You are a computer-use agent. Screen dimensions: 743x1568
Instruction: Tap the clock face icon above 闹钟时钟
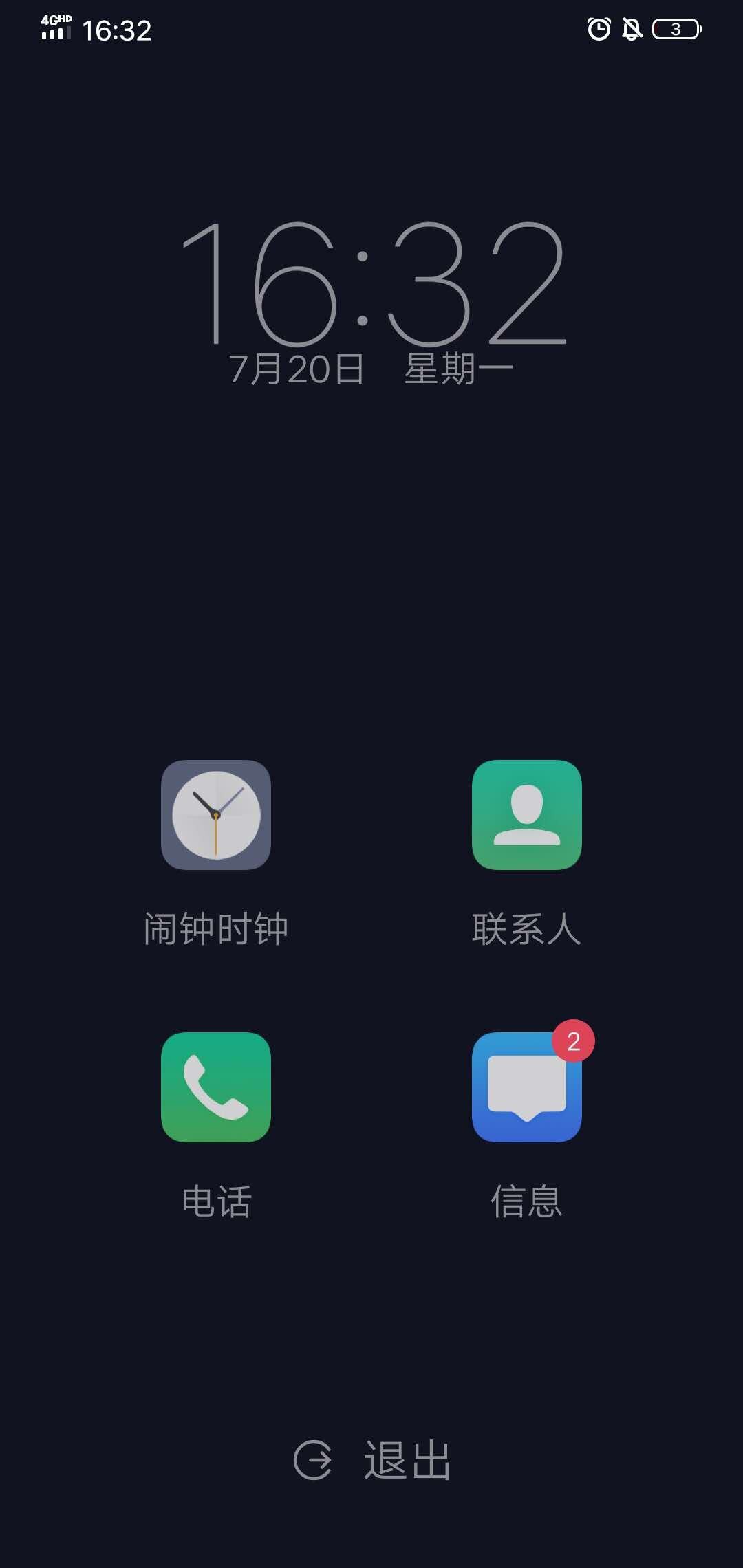(216, 816)
